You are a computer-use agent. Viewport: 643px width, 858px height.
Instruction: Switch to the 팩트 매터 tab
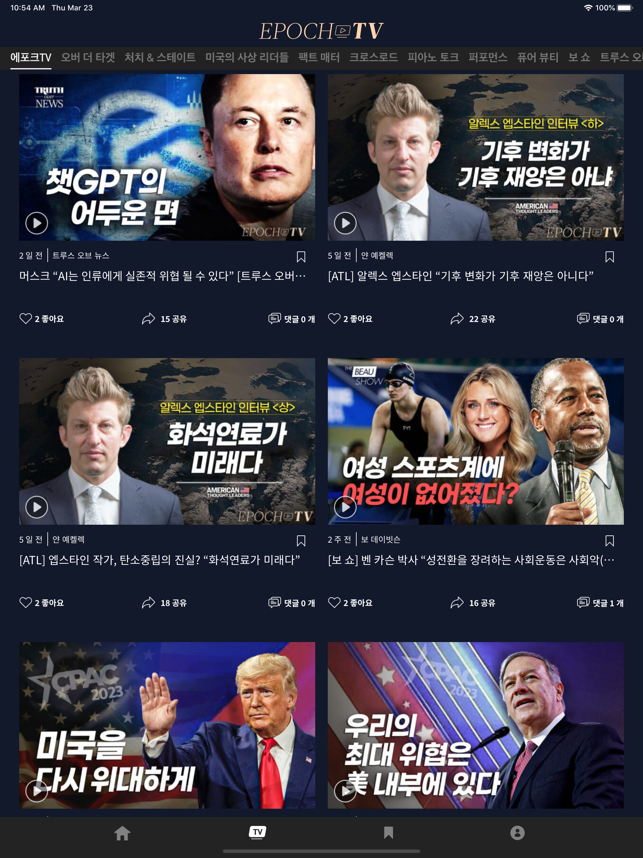pos(319,58)
